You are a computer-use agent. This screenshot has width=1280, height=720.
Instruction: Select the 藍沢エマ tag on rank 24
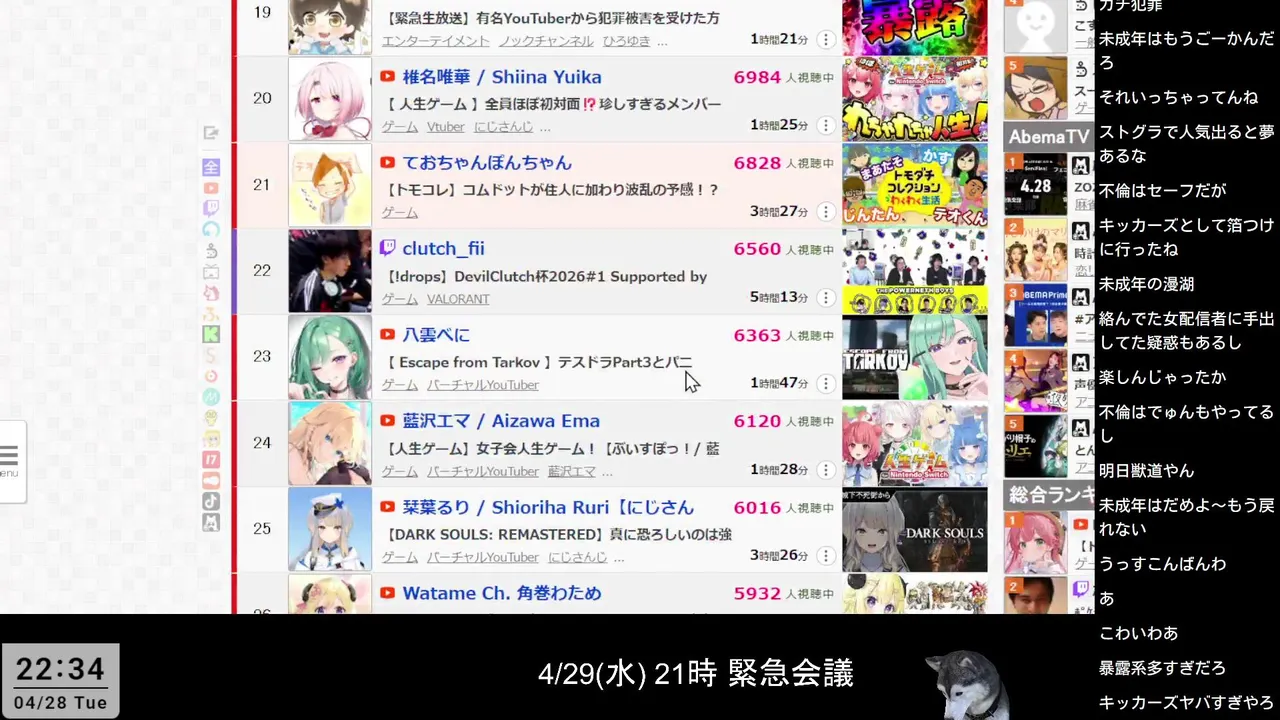(x=571, y=471)
